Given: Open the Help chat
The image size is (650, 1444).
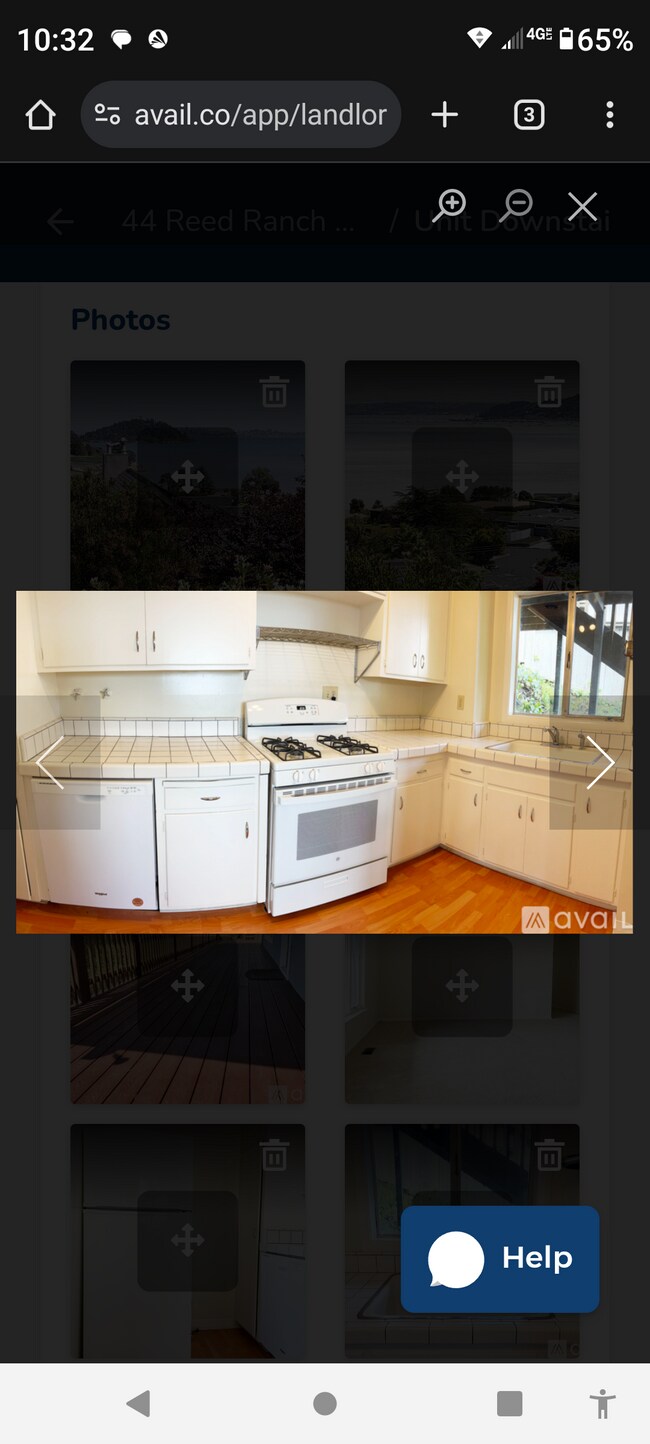Looking at the screenshot, I should (500, 1258).
